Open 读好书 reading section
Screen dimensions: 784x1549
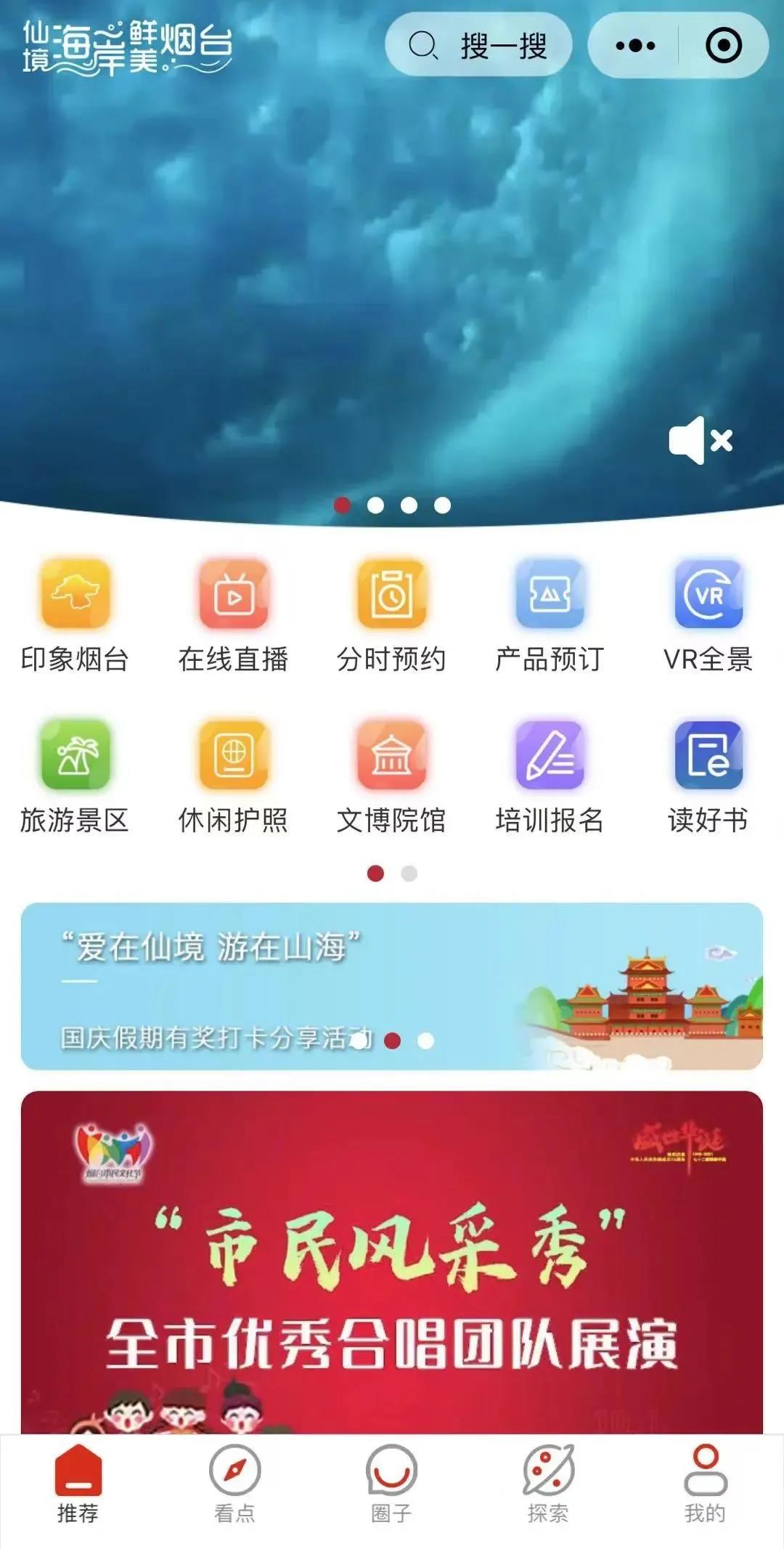(708, 775)
